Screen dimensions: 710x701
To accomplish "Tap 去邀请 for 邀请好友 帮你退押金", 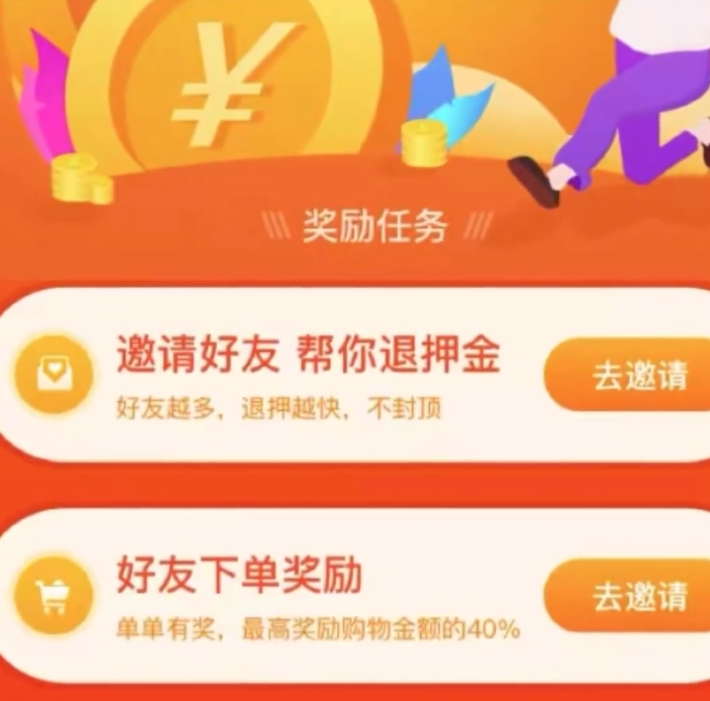I will (x=636, y=375).
